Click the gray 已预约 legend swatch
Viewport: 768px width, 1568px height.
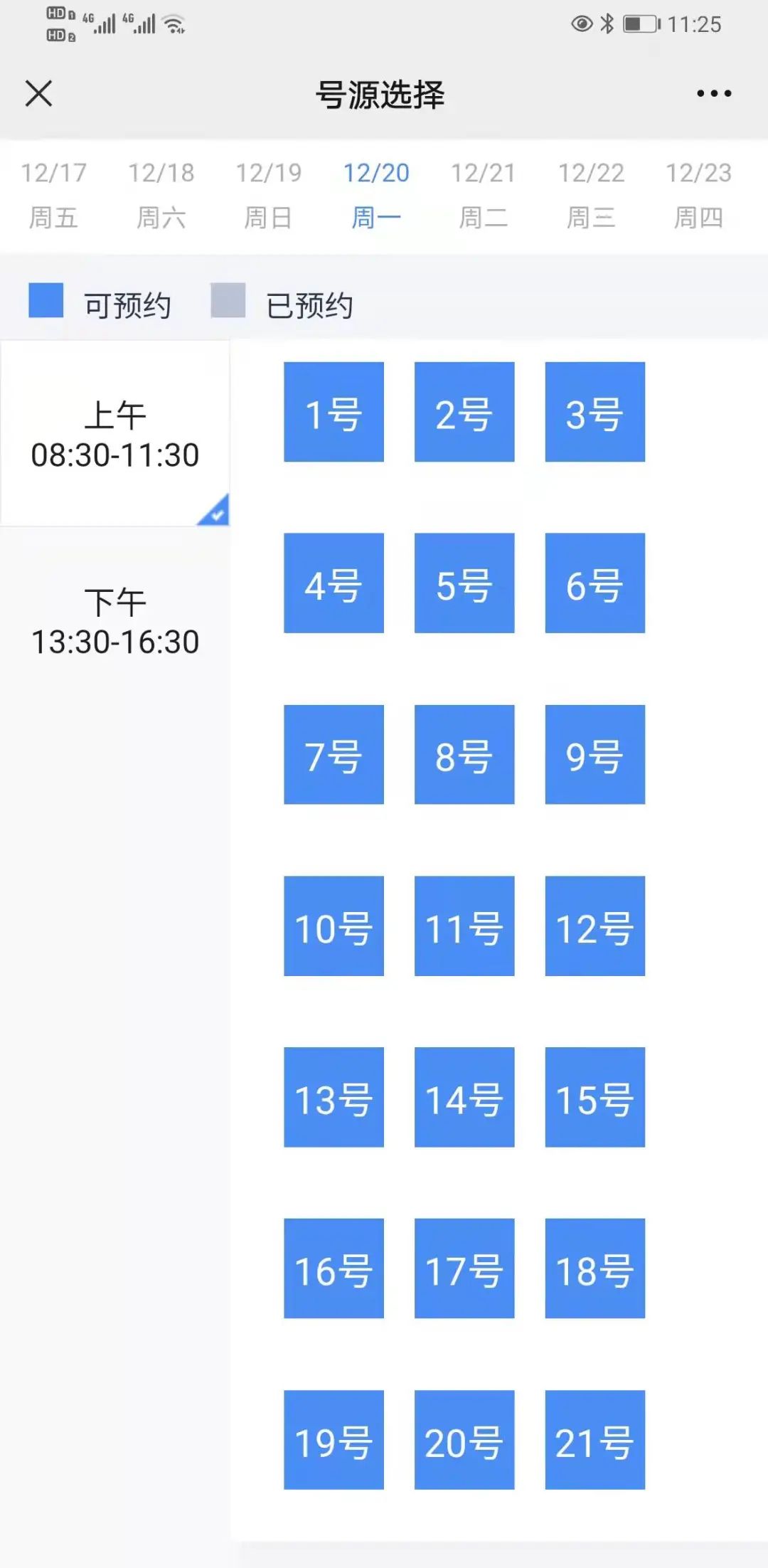coord(229,302)
